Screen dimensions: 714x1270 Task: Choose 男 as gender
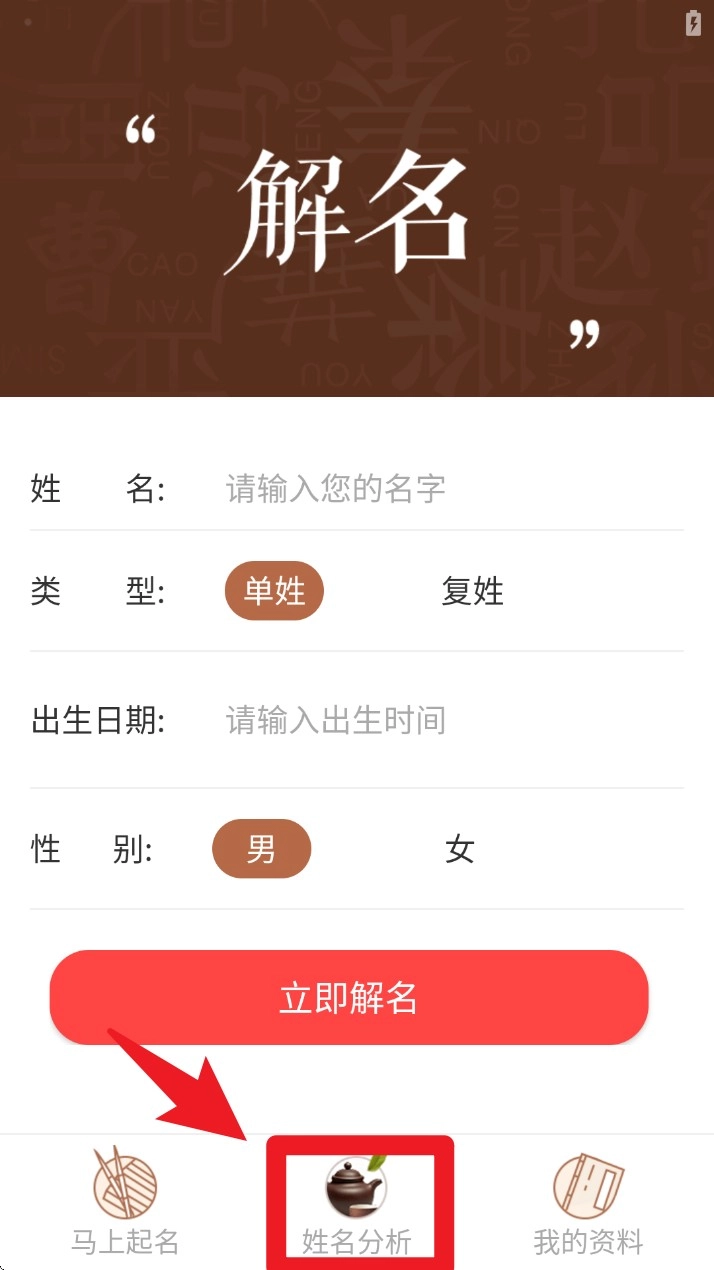[261, 850]
